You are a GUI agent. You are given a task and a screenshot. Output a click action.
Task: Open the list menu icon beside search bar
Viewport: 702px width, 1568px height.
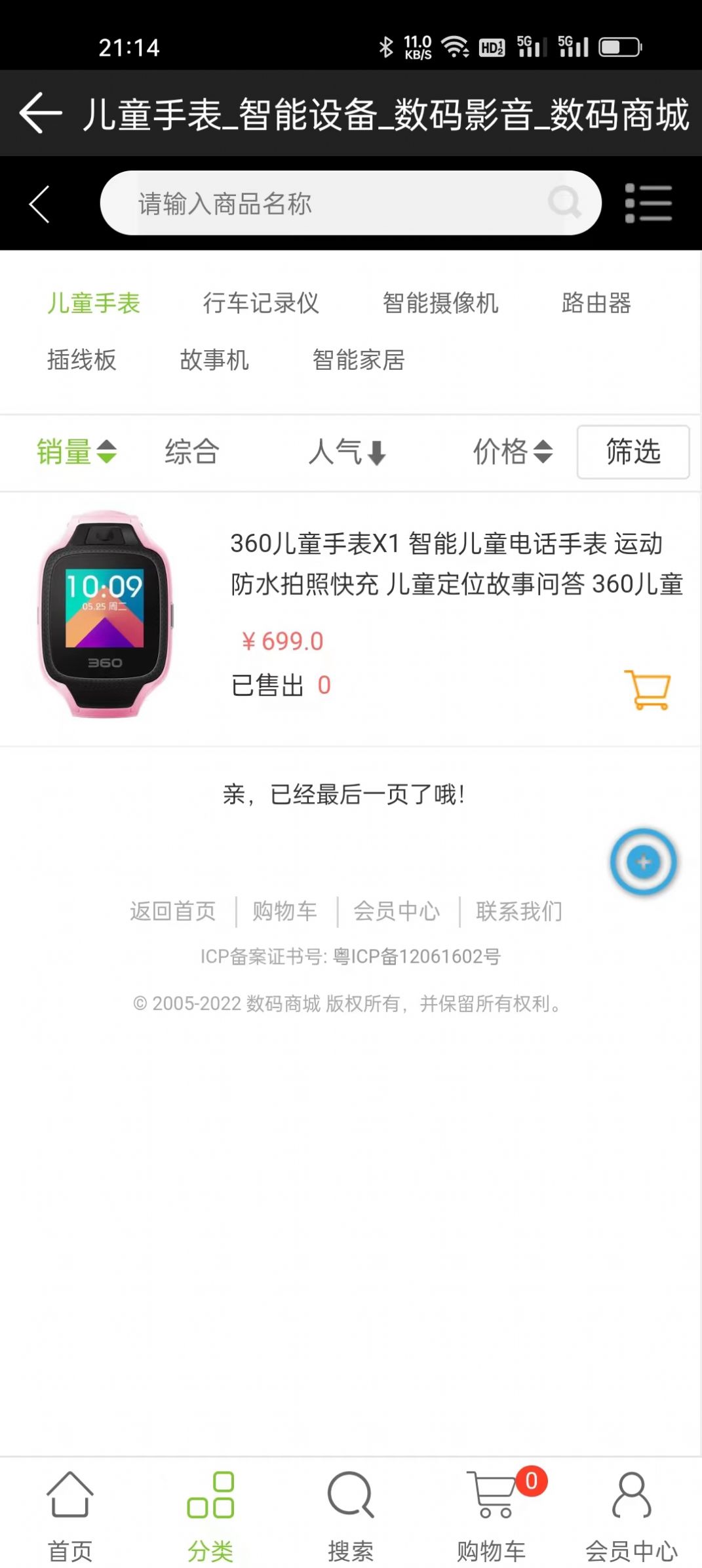(649, 203)
